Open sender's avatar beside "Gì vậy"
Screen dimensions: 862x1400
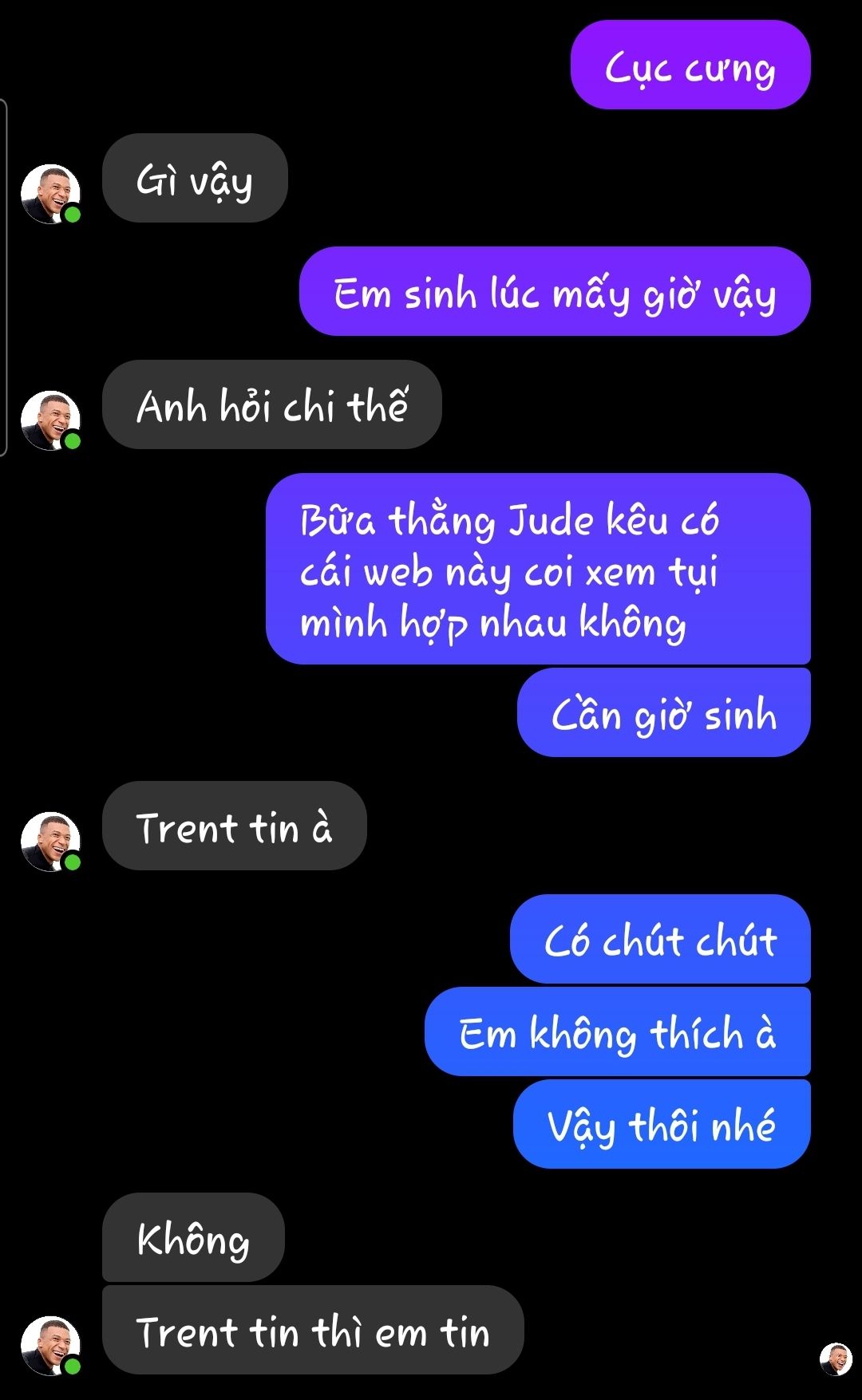click(50, 194)
